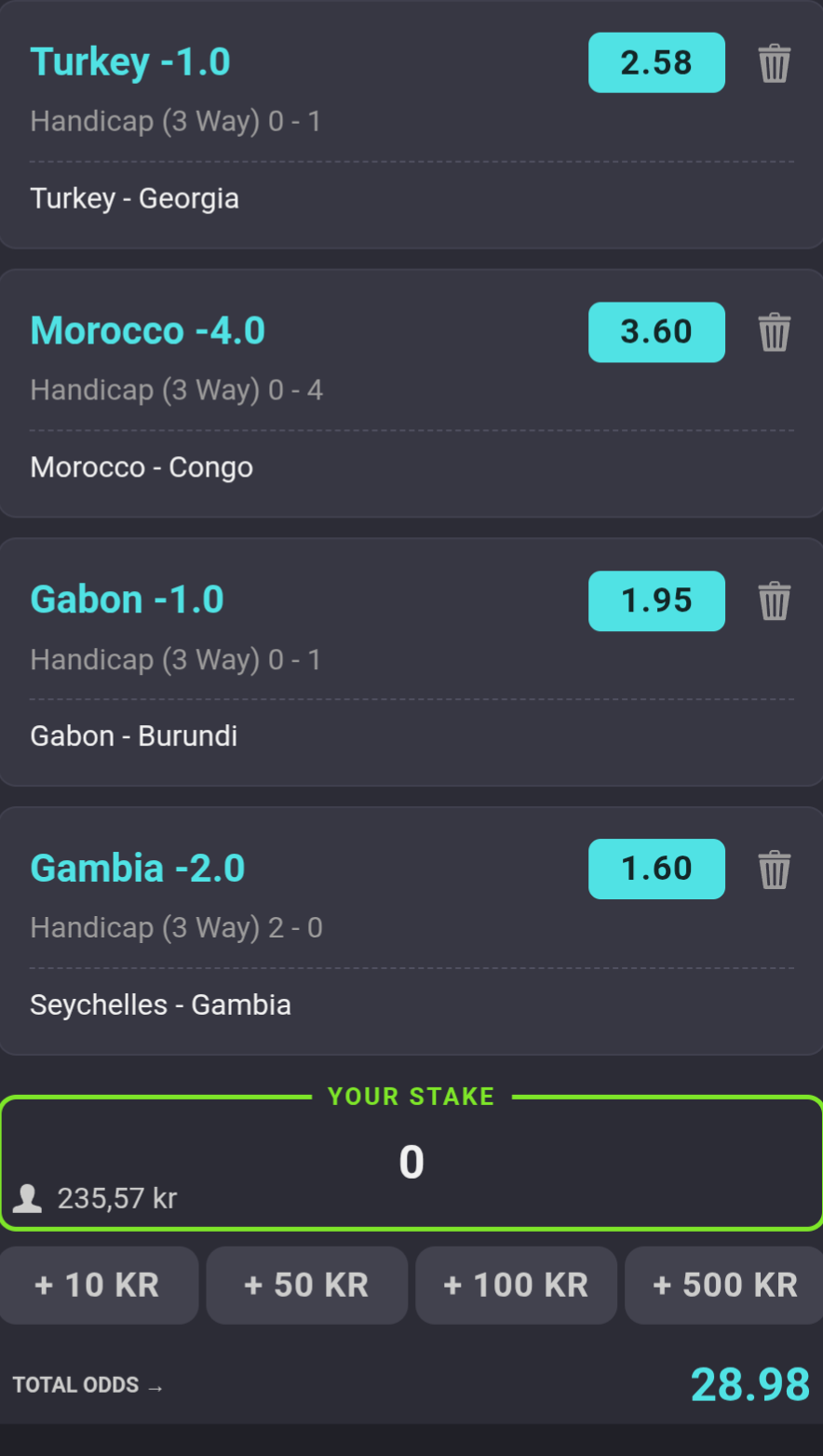
Task: Add 50 KR to the stake
Action: point(306,1286)
